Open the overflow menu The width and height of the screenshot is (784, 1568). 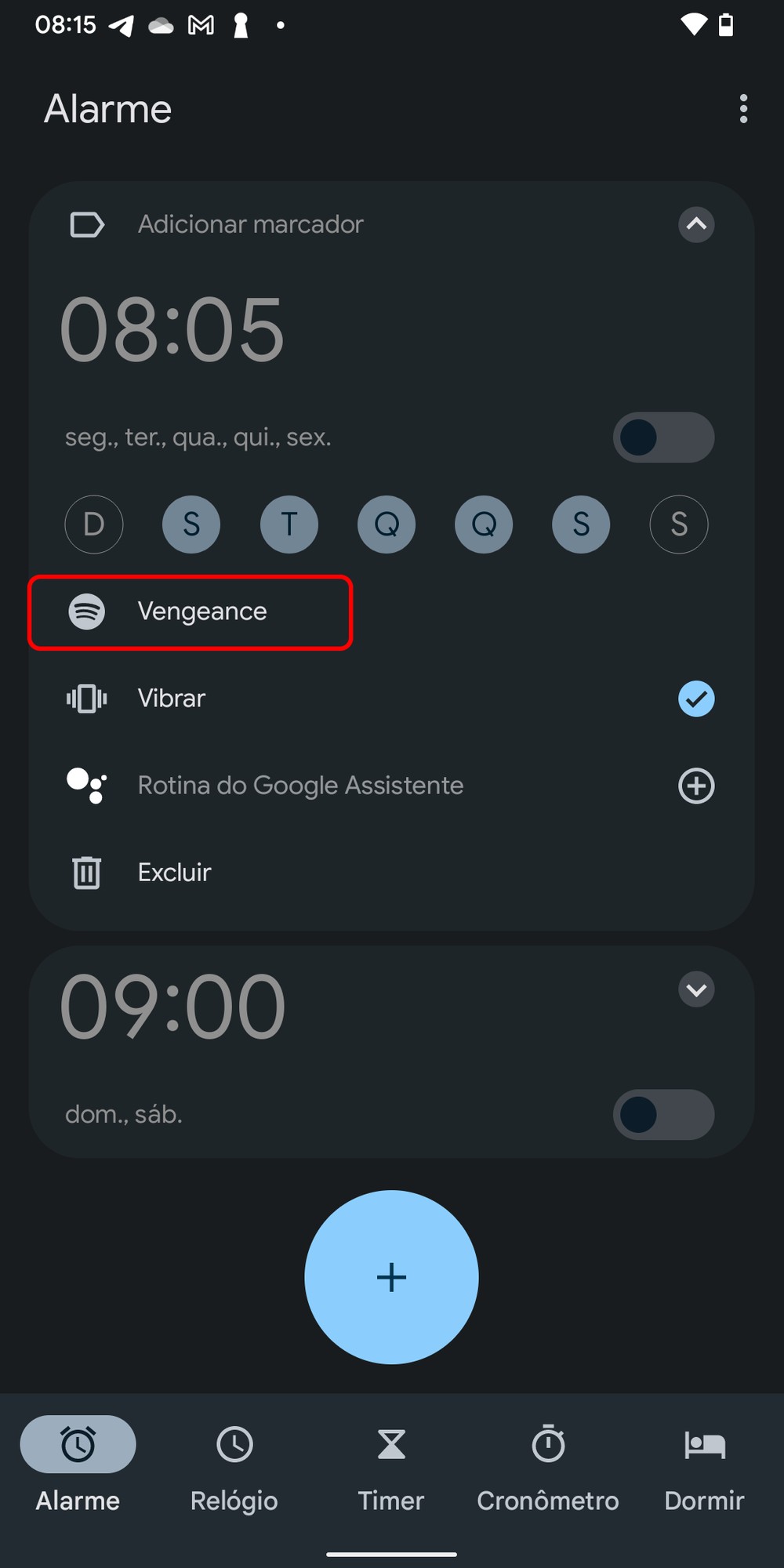[743, 109]
